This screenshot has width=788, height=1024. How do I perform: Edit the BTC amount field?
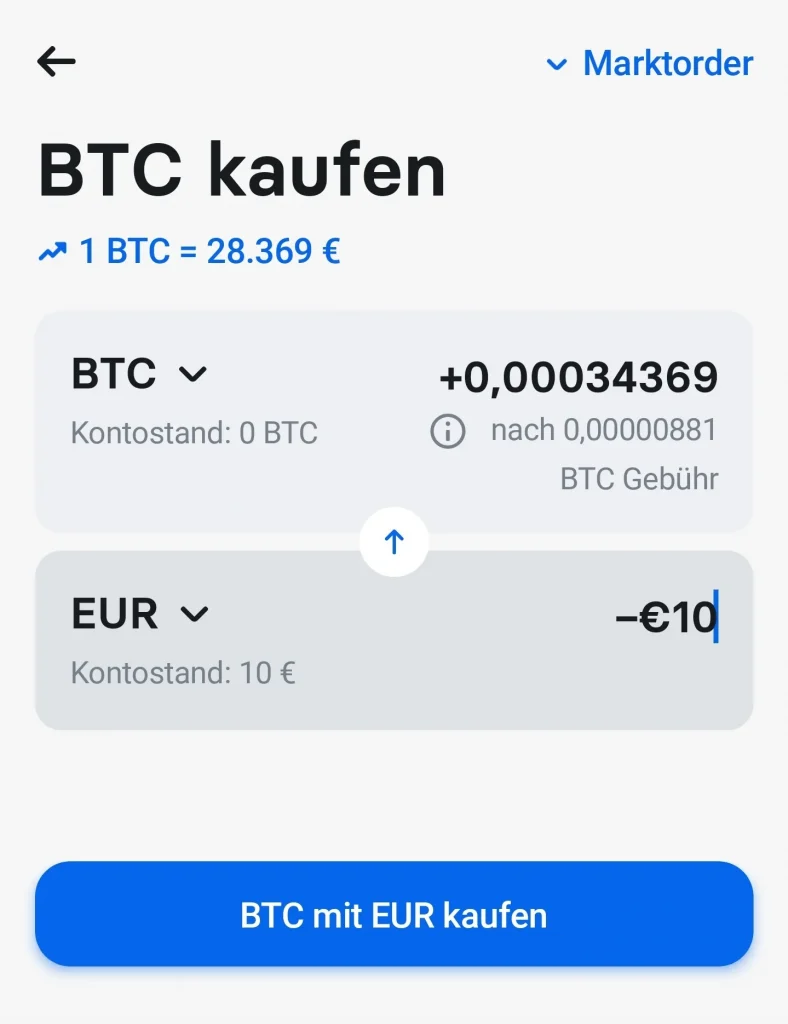click(x=578, y=377)
